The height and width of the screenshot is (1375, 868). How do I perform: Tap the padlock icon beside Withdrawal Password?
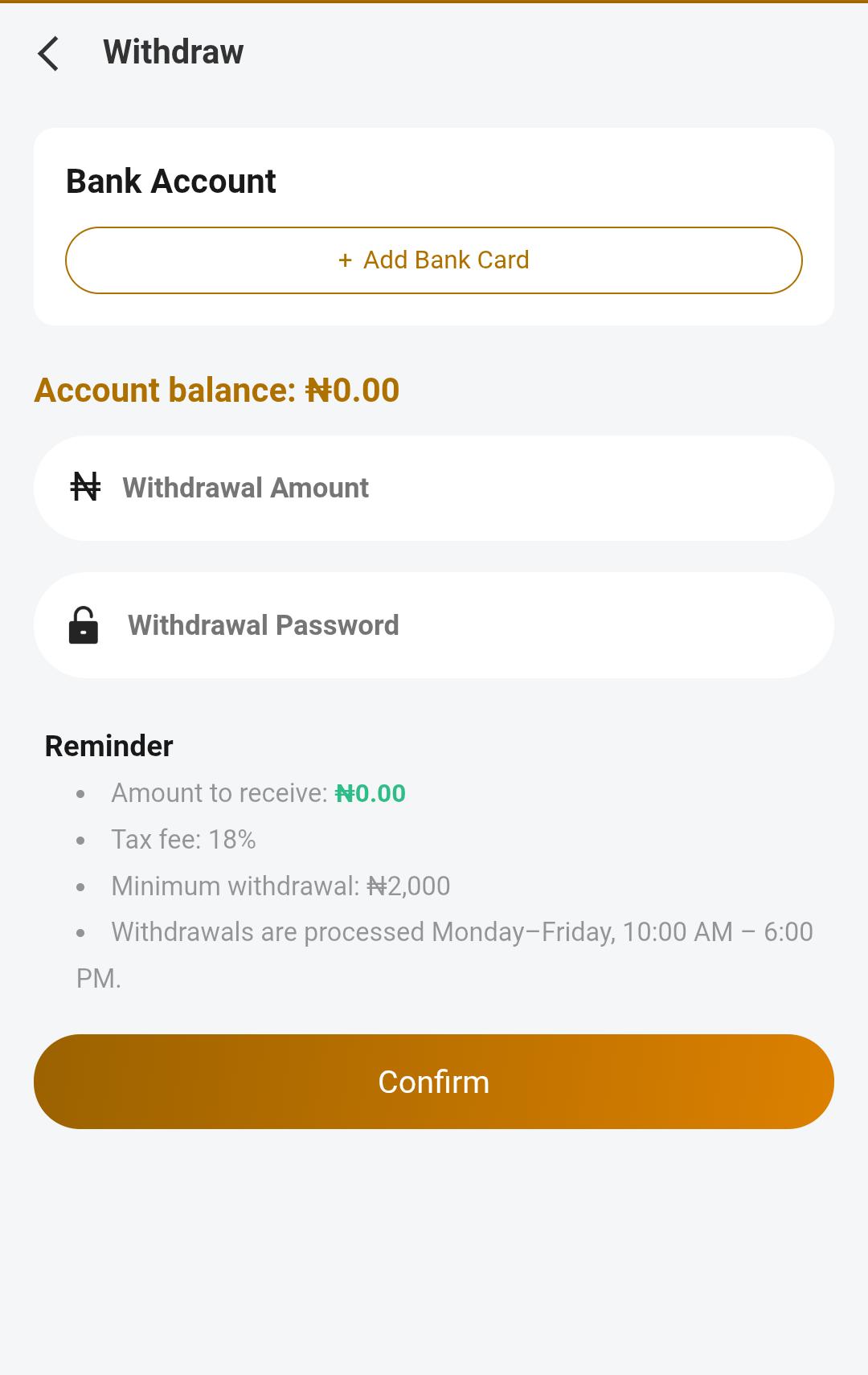click(x=84, y=625)
